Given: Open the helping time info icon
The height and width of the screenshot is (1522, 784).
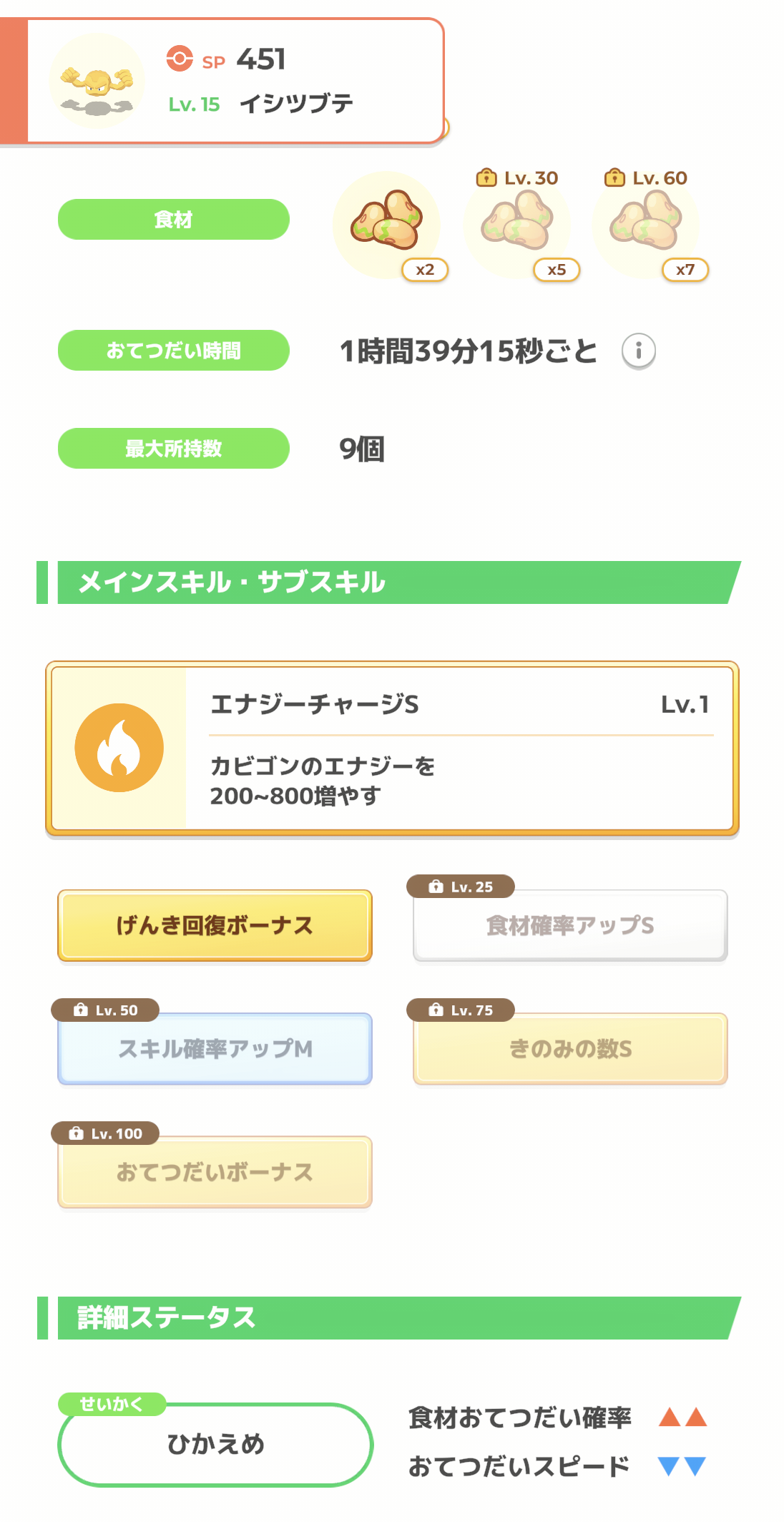Looking at the screenshot, I should [x=638, y=351].
